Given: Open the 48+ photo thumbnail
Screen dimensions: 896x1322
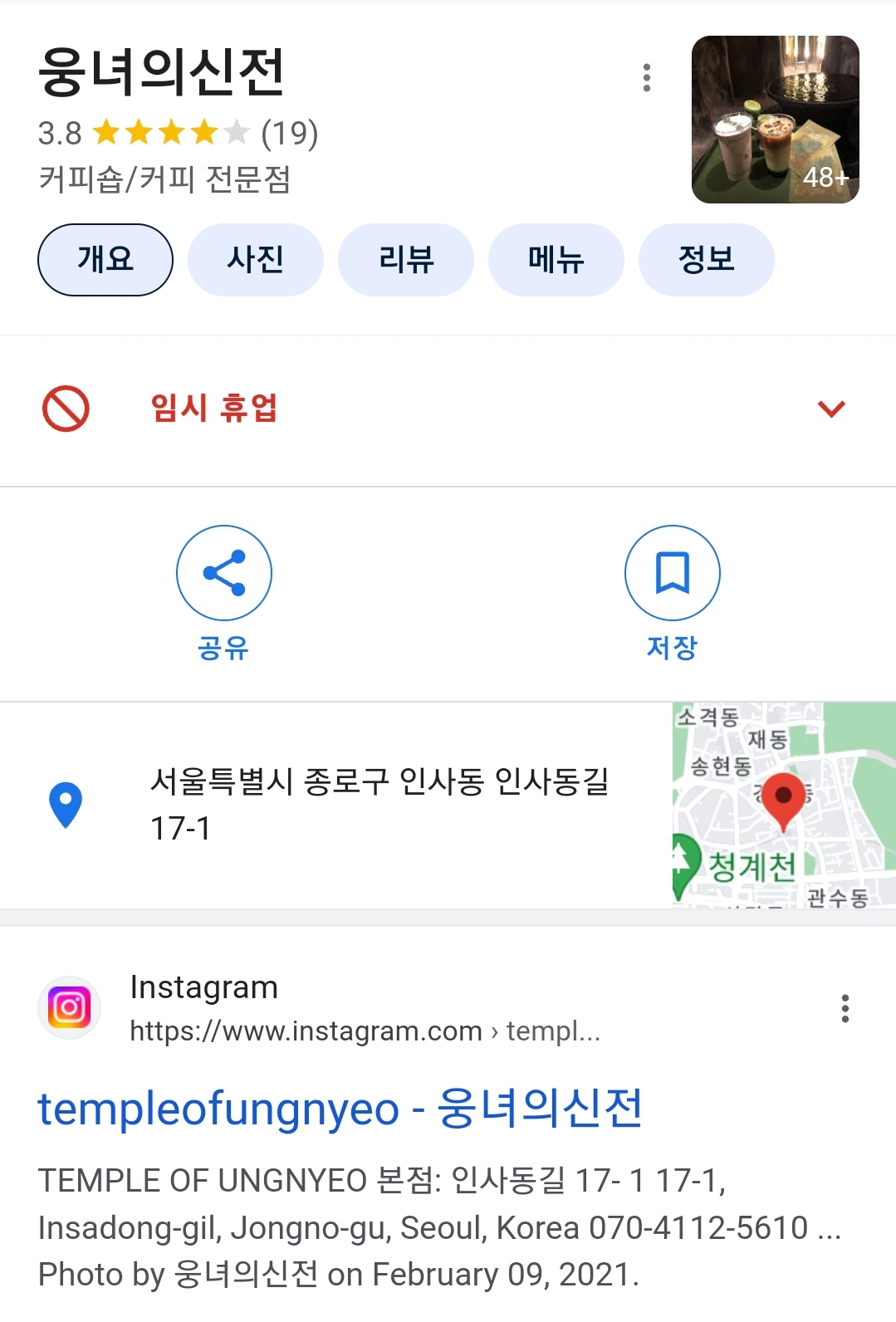Looking at the screenshot, I should (775, 120).
